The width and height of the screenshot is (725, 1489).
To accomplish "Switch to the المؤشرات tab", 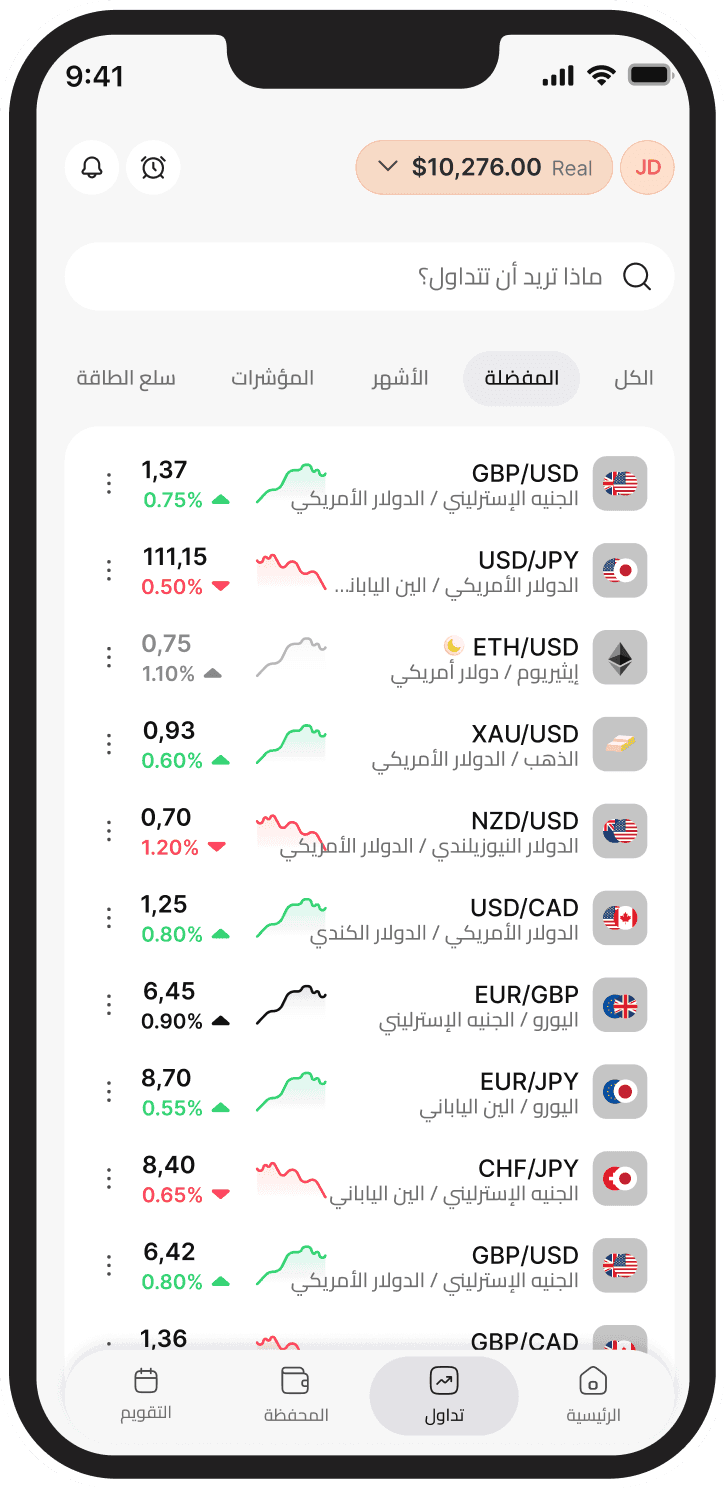I will (273, 378).
